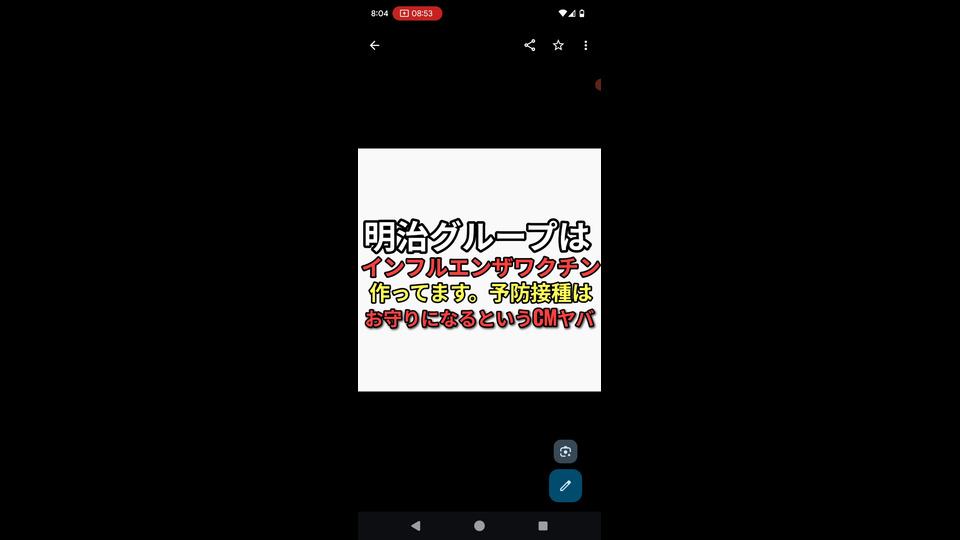Open the overflow menu

coord(586,45)
